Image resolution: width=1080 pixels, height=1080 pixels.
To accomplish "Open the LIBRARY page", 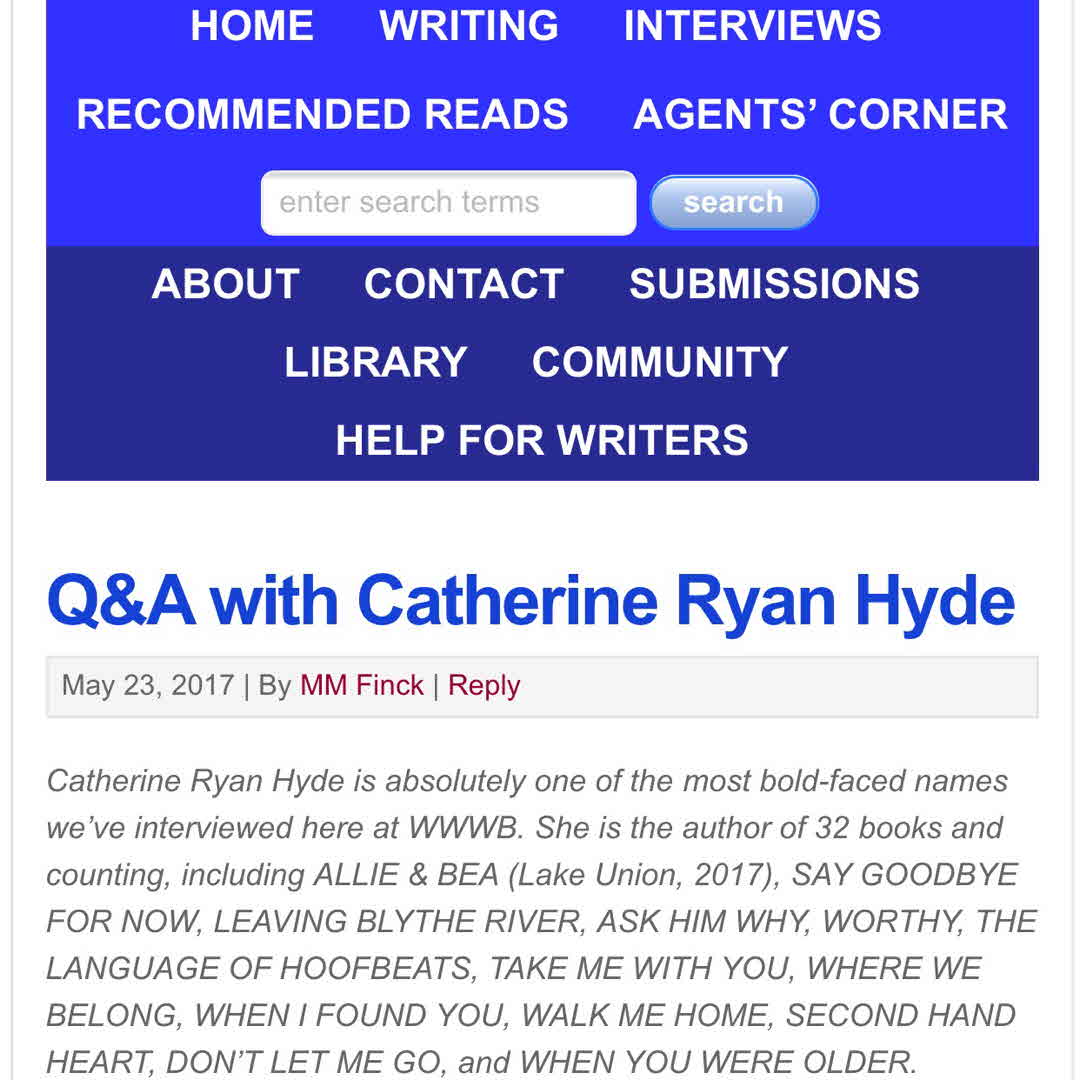I will (375, 362).
